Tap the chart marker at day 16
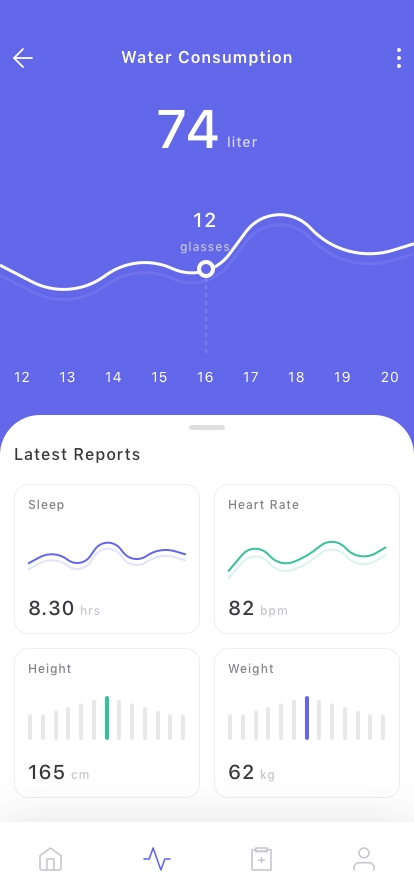The image size is (414, 896). [206, 269]
